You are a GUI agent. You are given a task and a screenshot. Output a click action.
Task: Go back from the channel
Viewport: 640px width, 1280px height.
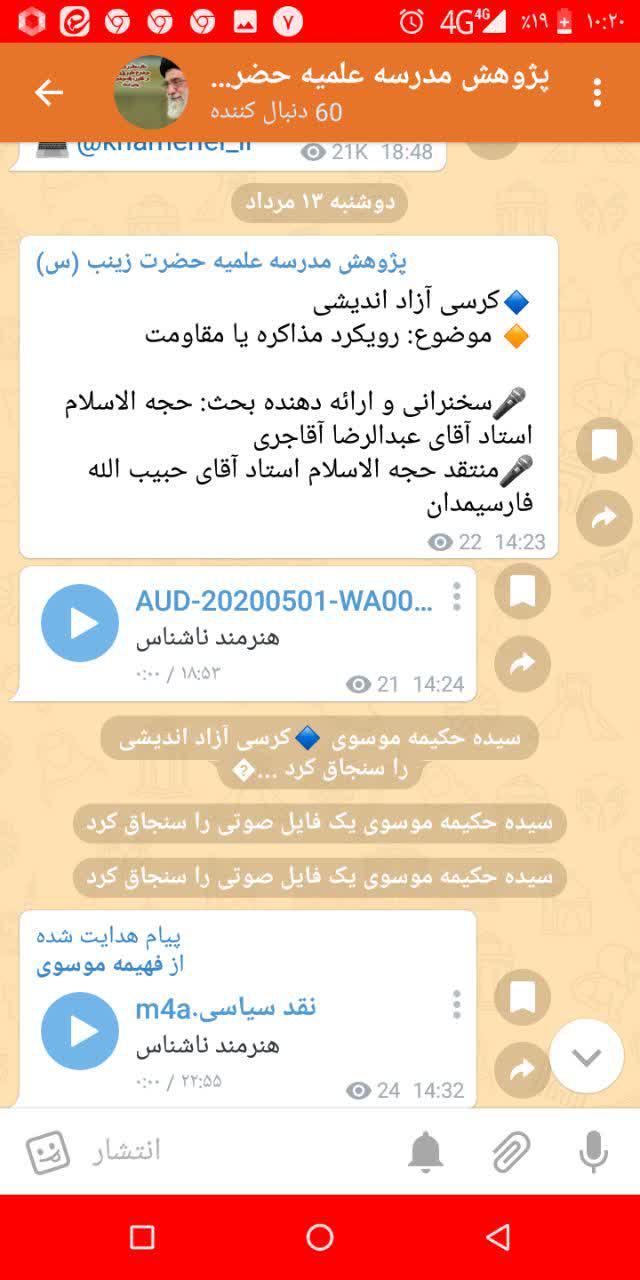(48, 93)
